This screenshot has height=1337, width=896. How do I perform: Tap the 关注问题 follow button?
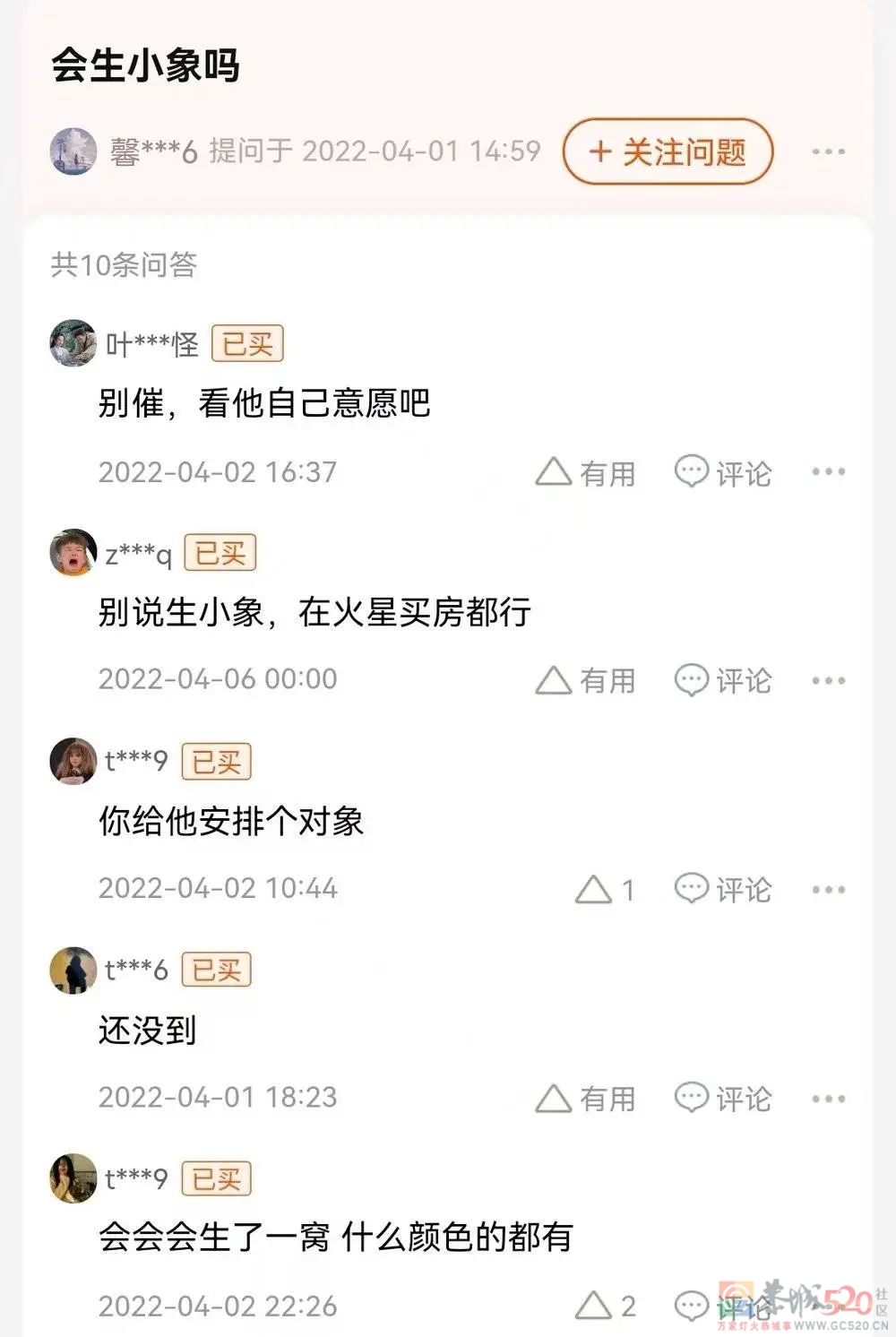coord(668,152)
